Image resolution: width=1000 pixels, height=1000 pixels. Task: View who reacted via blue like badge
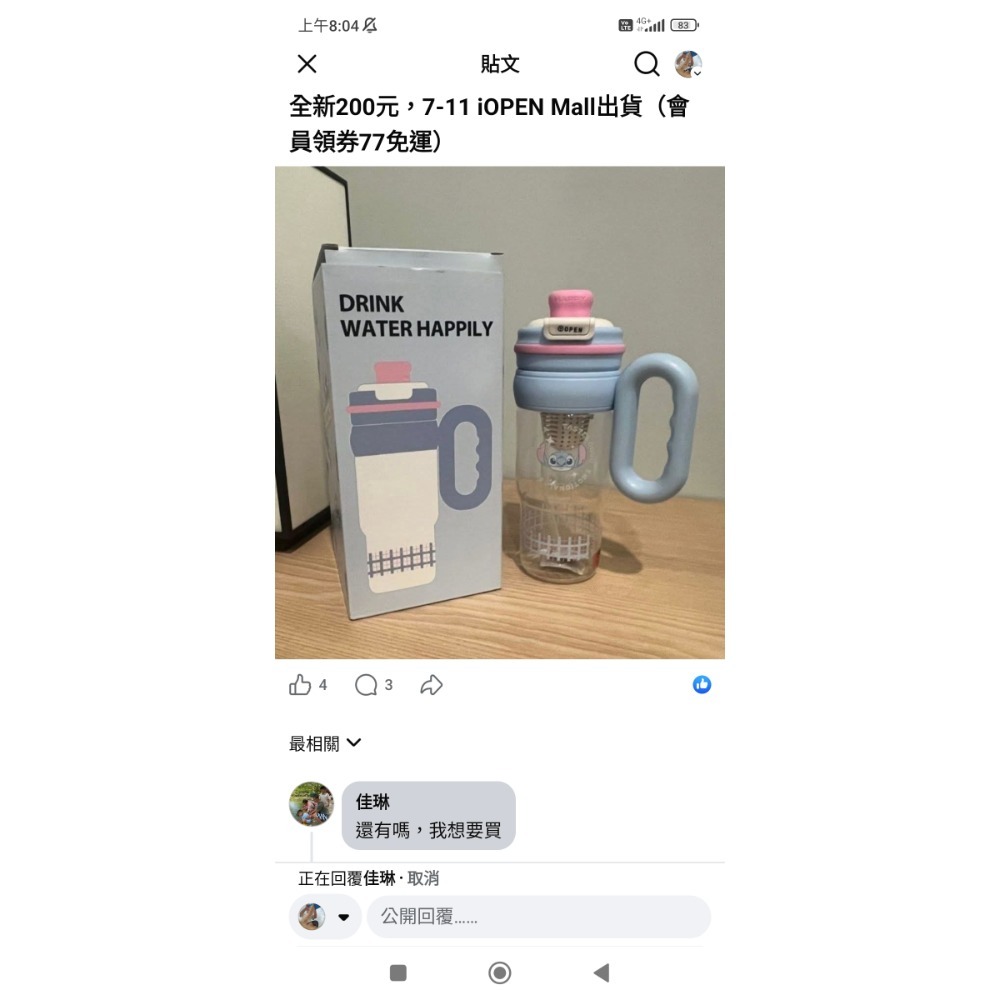(x=702, y=685)
